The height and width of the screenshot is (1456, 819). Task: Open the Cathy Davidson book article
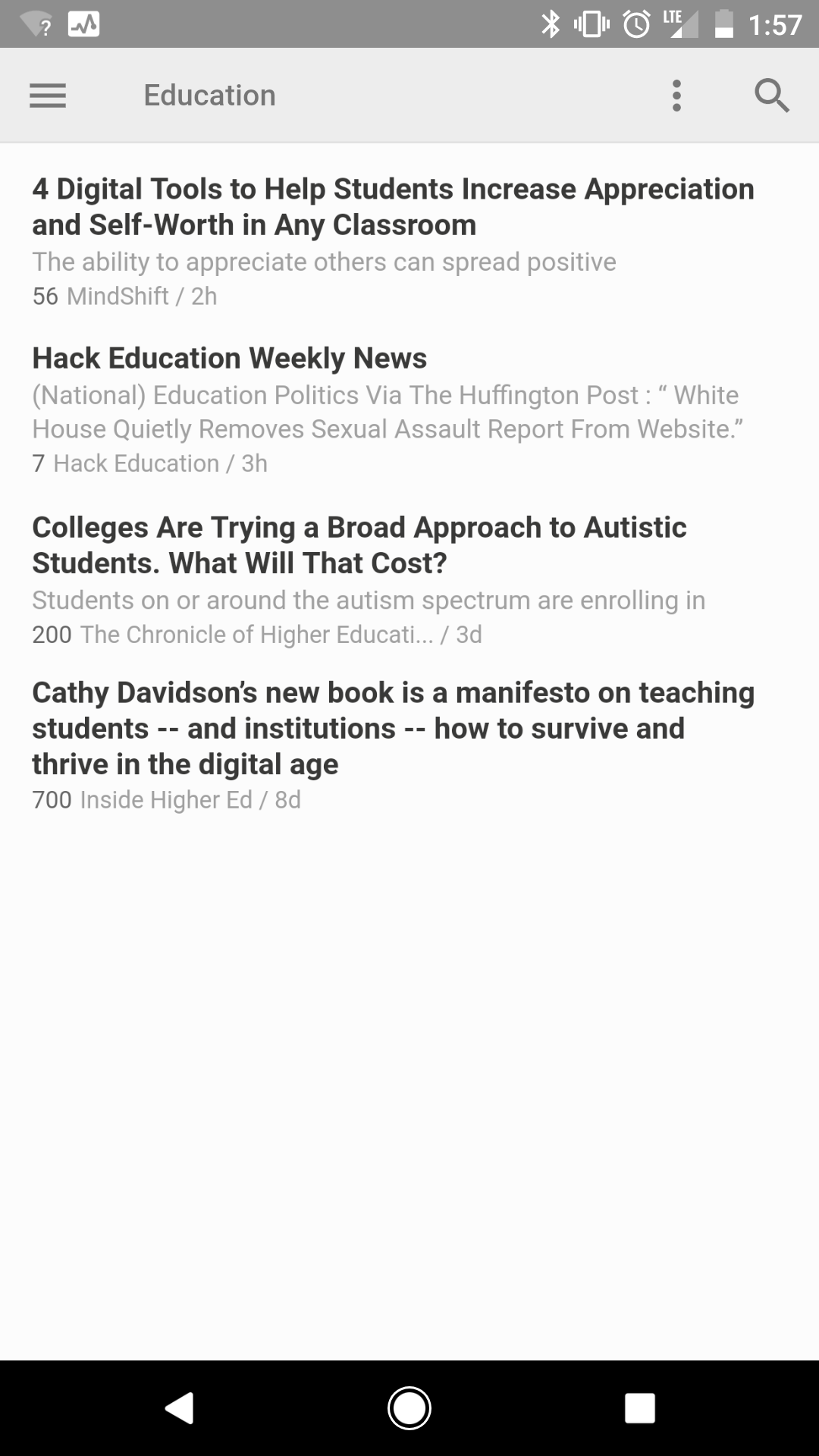pyautogui.click(x=393, y=726)
